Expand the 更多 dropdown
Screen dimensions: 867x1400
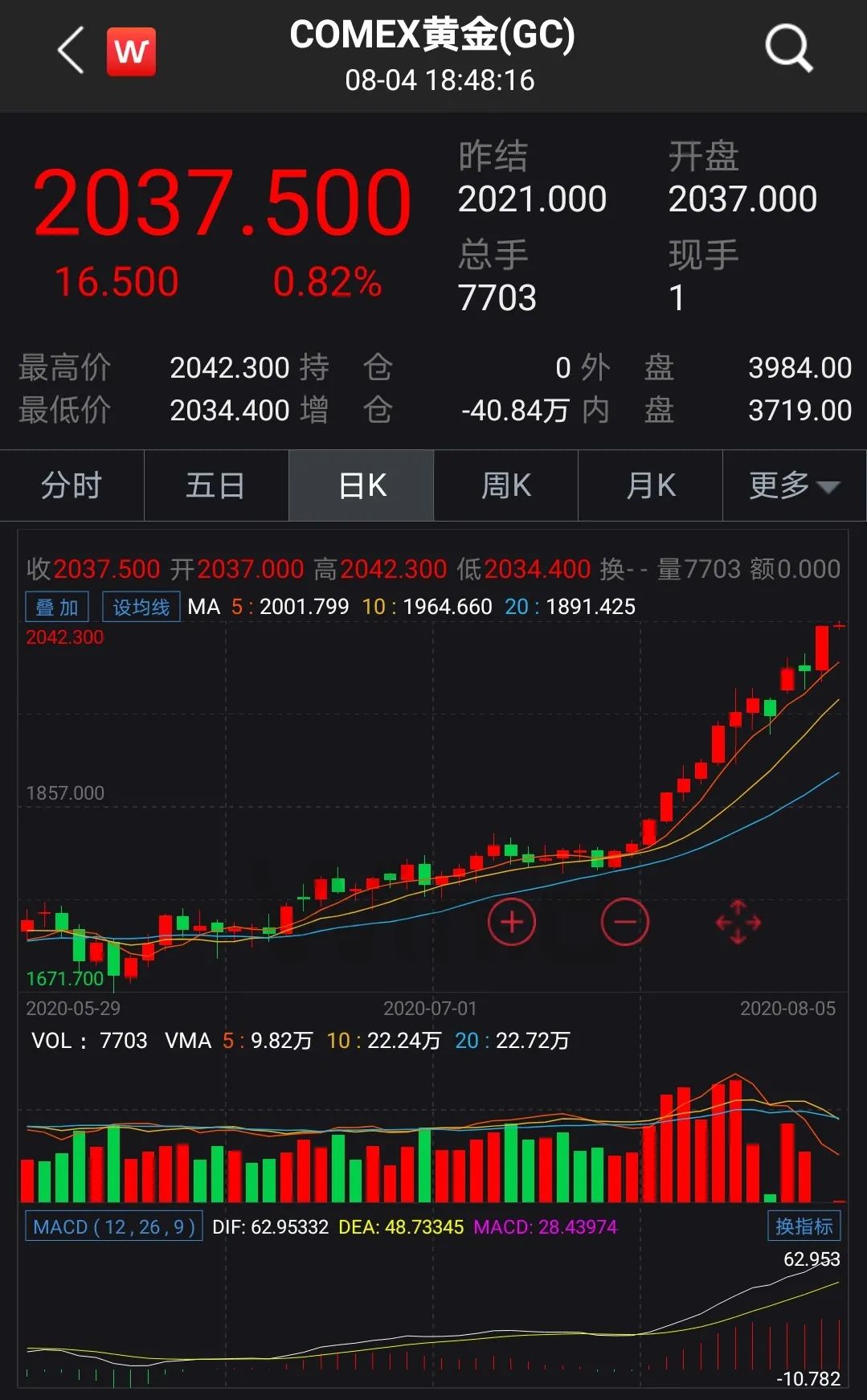[x=794, y=485]
